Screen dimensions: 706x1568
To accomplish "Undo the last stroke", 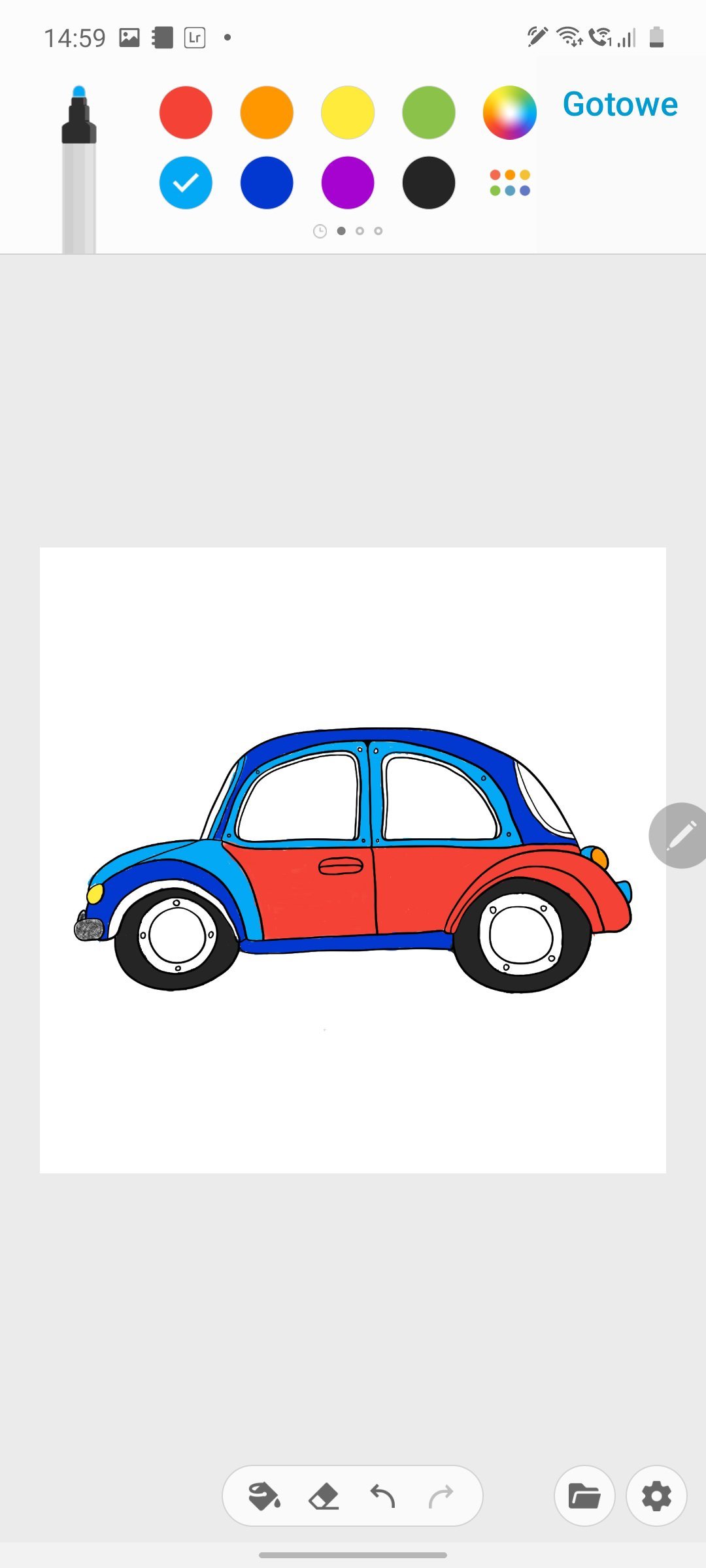I will [x=382, y=1496].
